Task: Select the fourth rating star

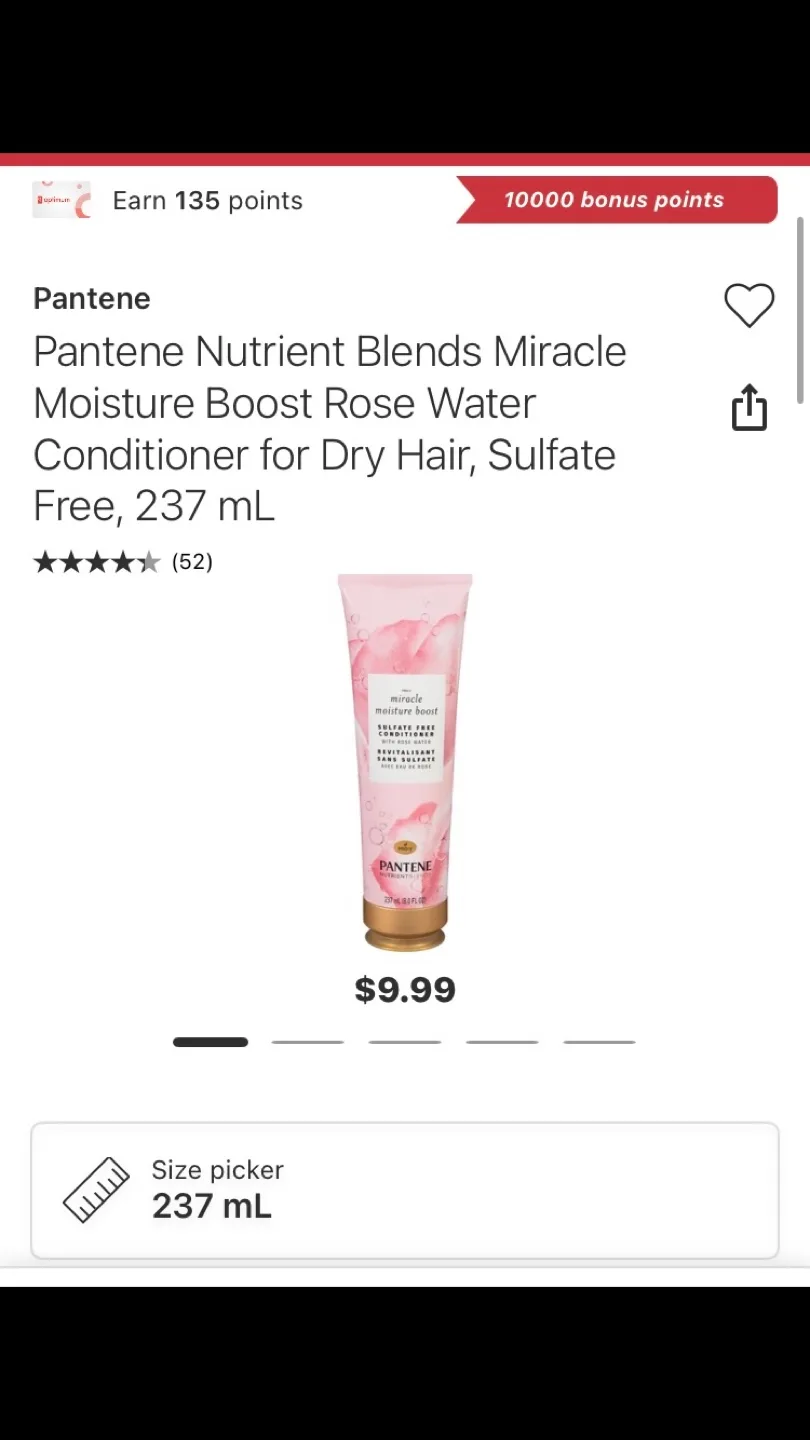Action: pyautogui.click(x=123, y=562)
